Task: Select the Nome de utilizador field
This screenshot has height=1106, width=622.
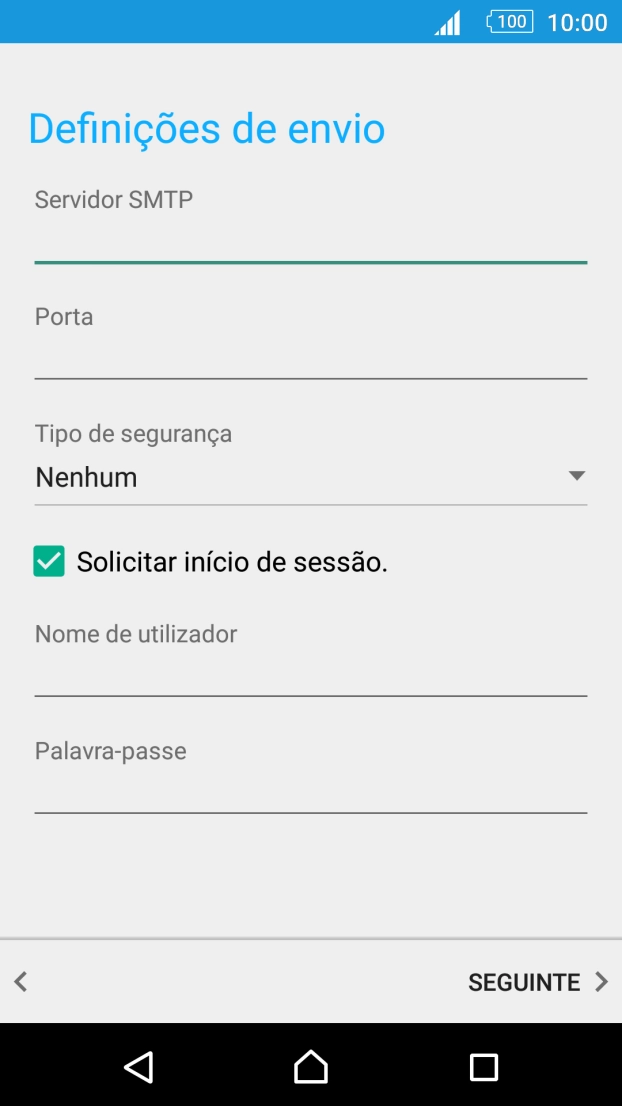Action: coord(310,674)
